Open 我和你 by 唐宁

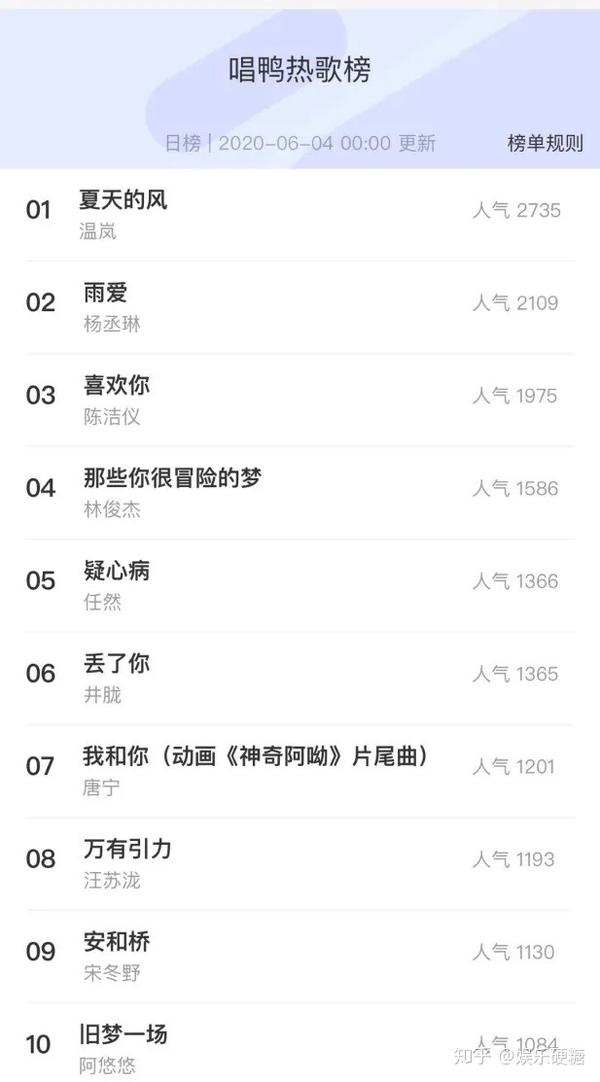pos(300,771)
